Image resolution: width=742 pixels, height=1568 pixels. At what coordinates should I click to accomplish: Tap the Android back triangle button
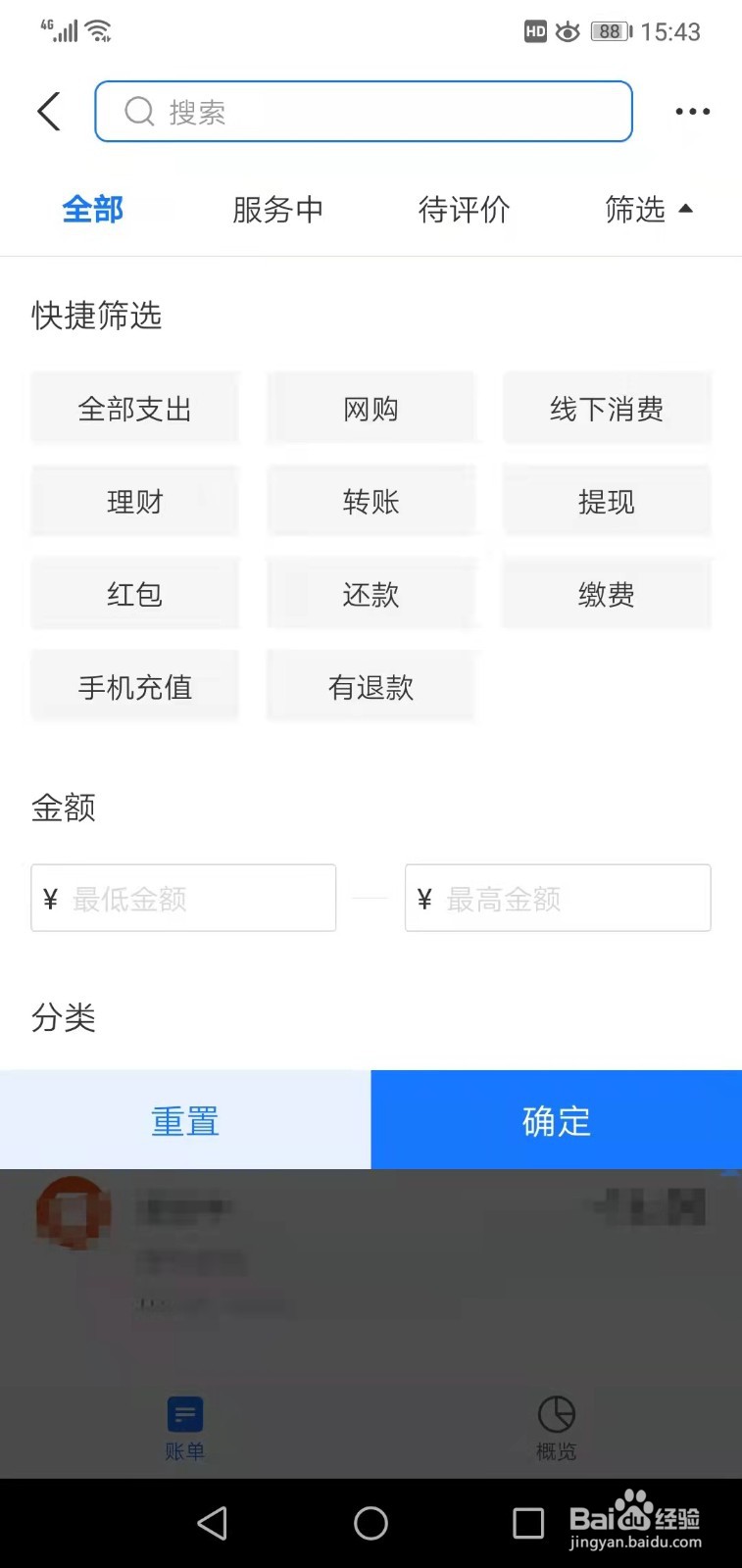pos(212,1524)
